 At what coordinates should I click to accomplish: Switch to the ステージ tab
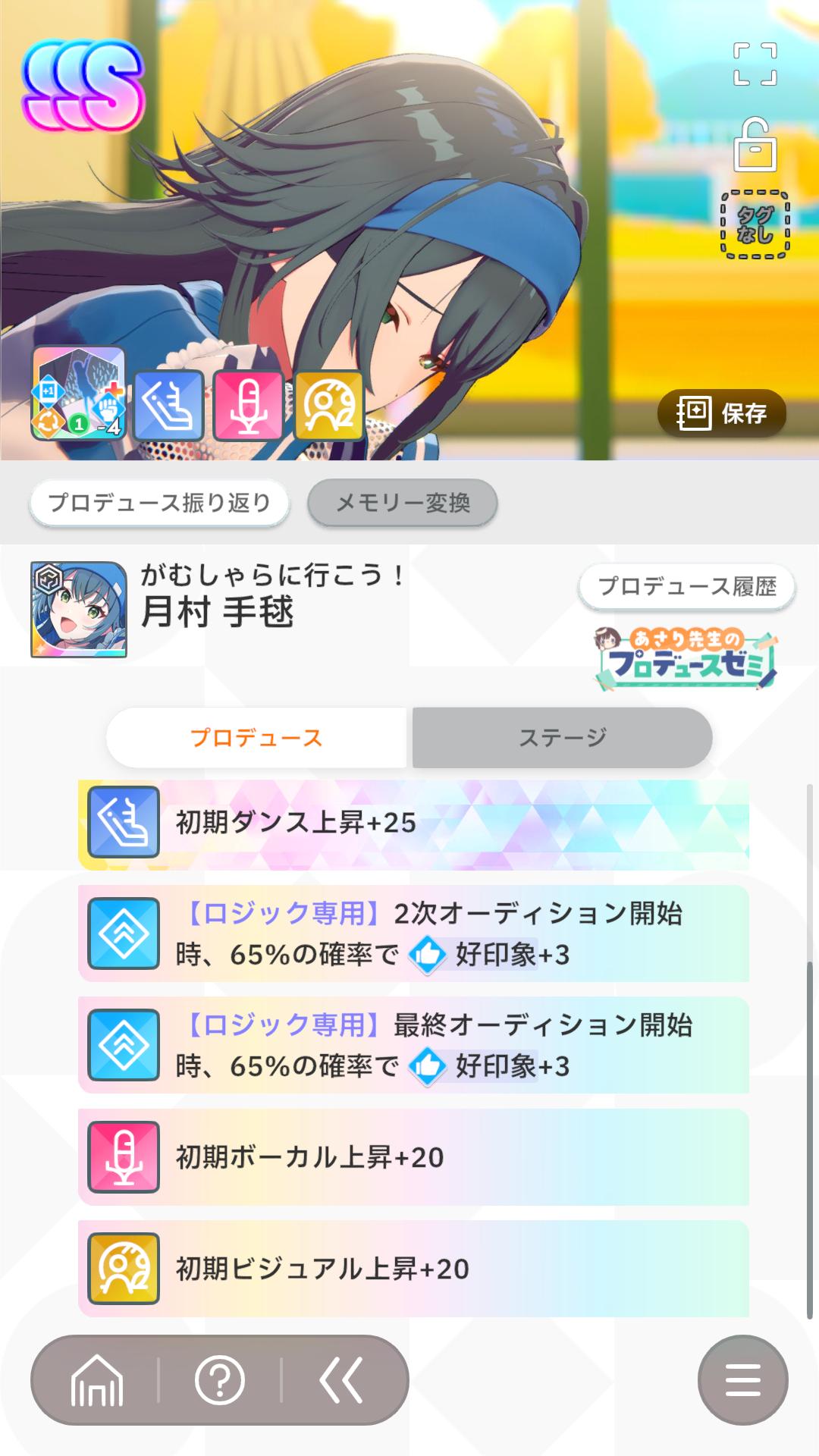pos(562,737)
